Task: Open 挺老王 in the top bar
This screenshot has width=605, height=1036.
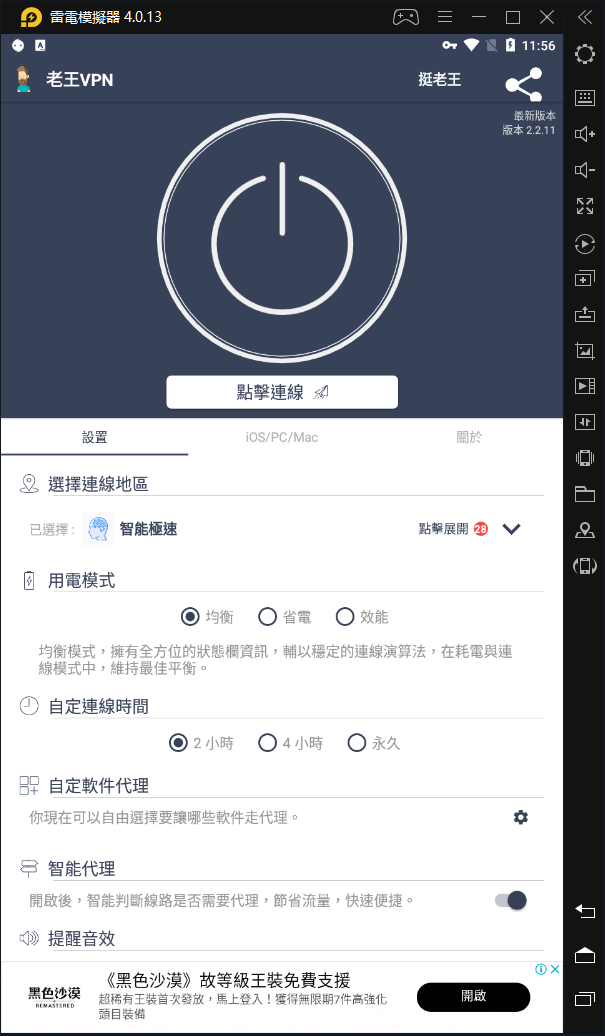Action: (x=440, y=80)
